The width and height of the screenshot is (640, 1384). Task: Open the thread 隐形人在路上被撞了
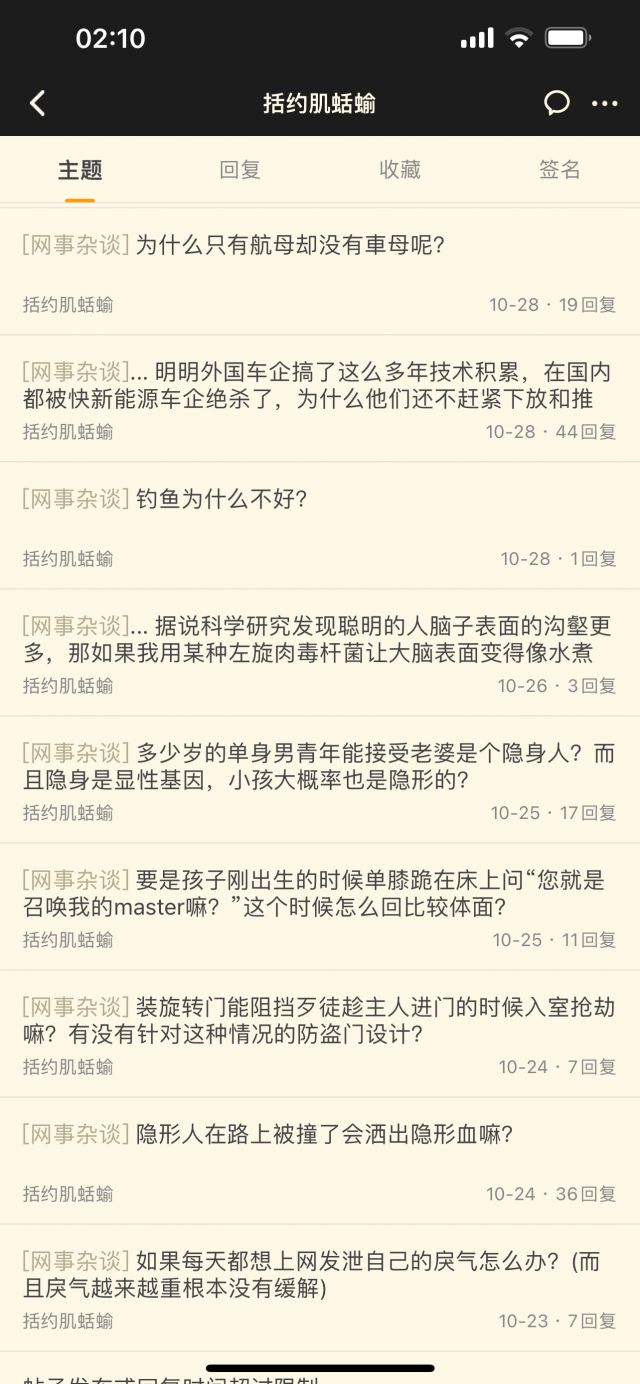(325, 1135)
